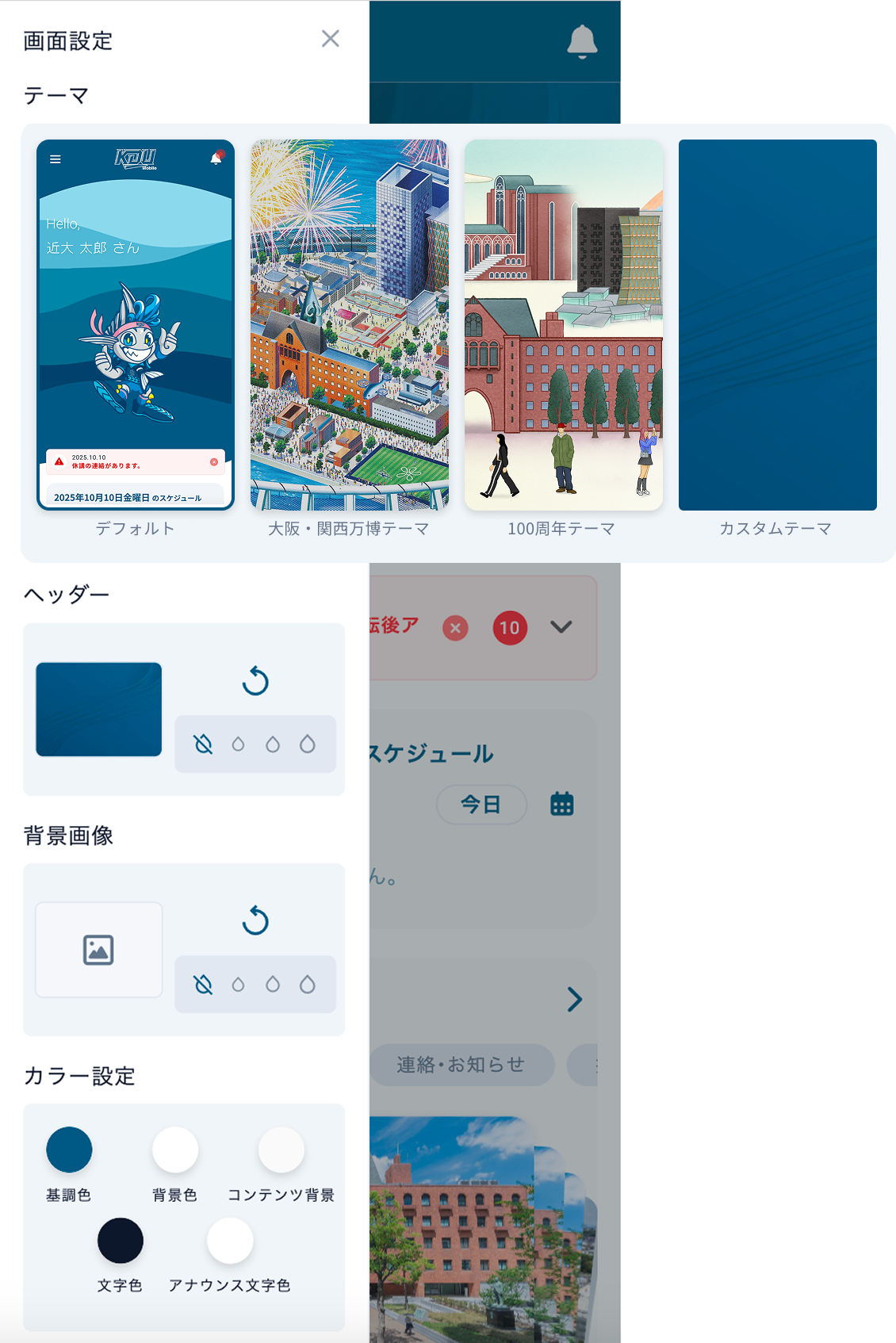Turn off opacity for ヘッダー

[x=203, y=744]
